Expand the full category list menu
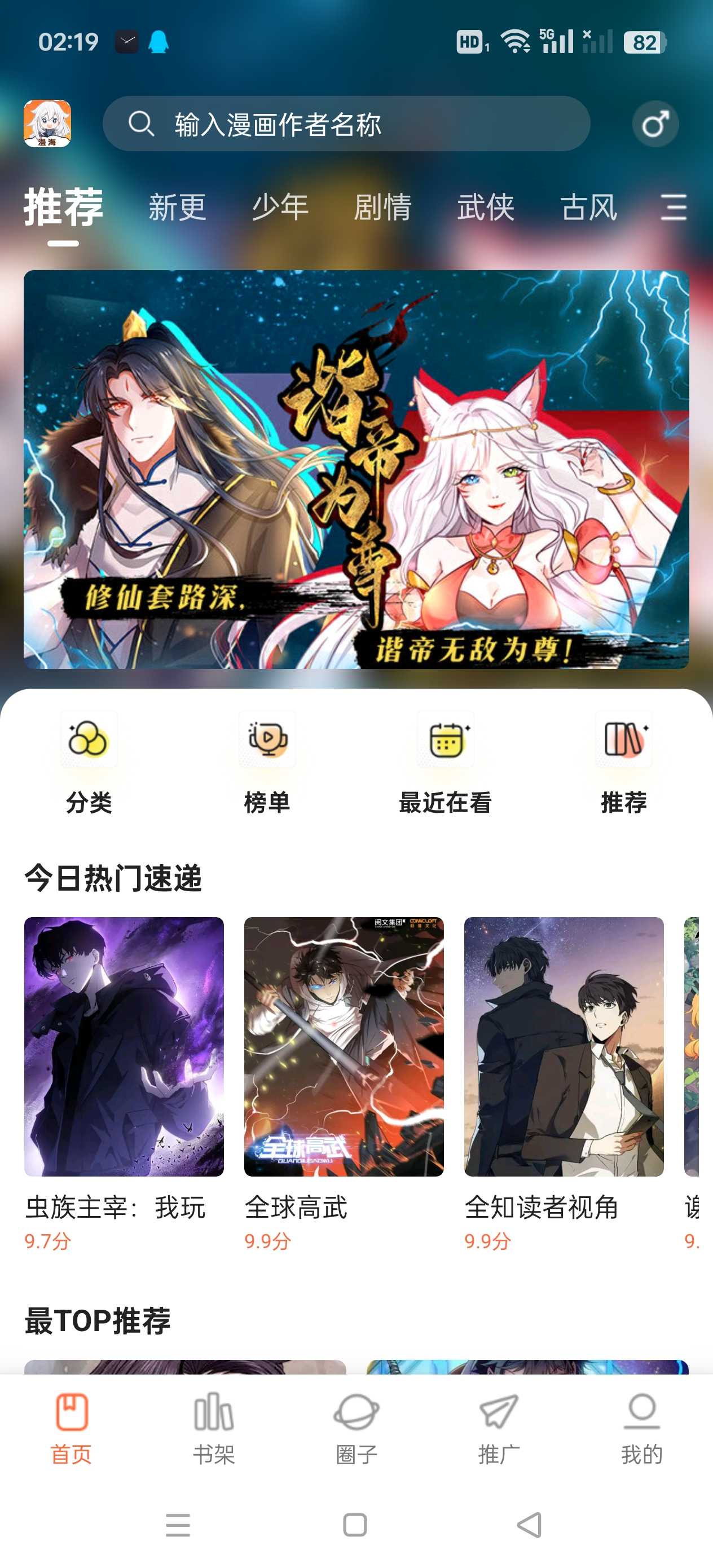The height and width of the screenshot is (1568, 713). 674,207
